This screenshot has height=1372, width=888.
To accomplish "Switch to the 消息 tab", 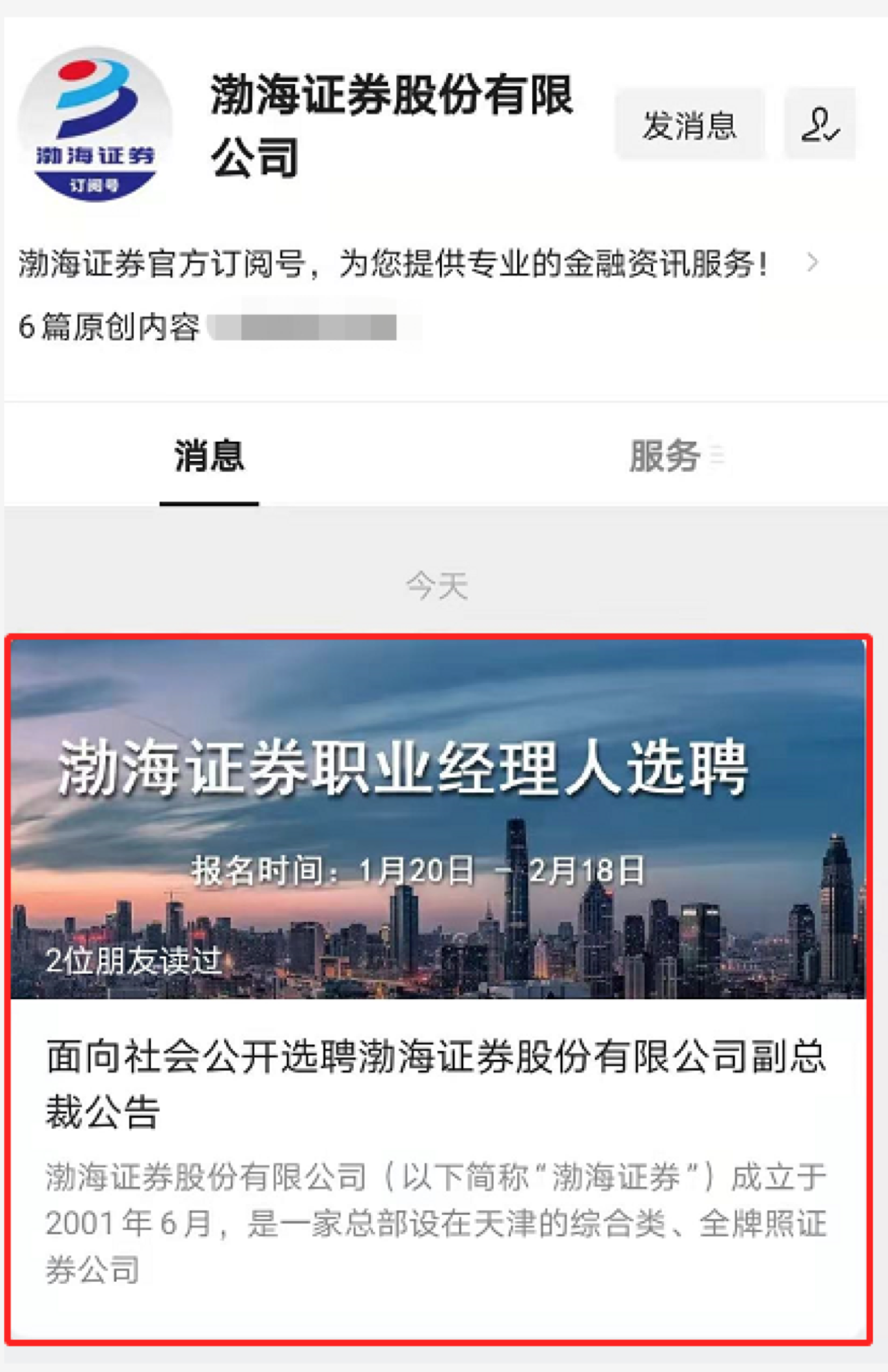I will tap(209, 456).
